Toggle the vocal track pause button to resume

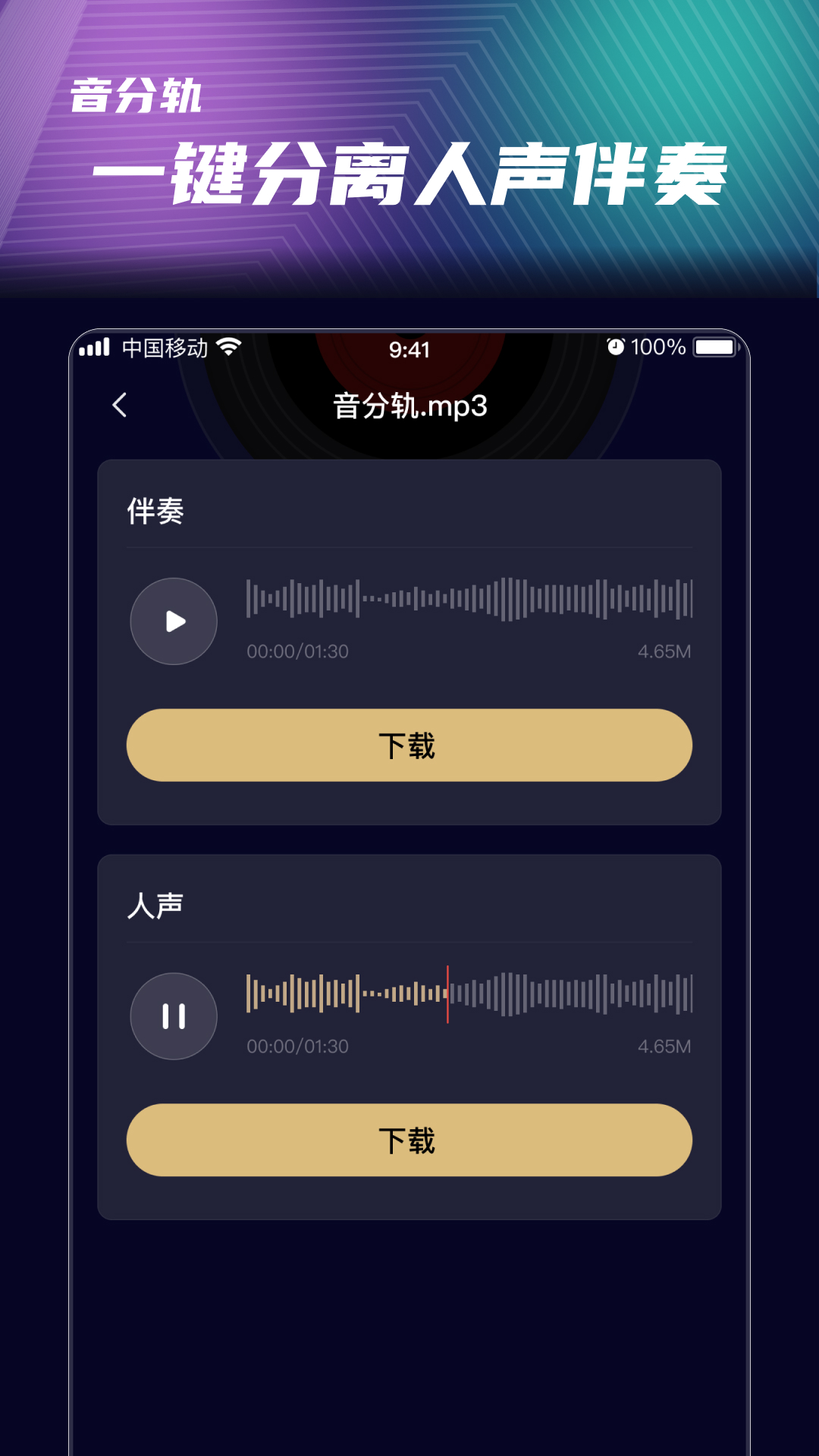click(x=174, y=1017)
